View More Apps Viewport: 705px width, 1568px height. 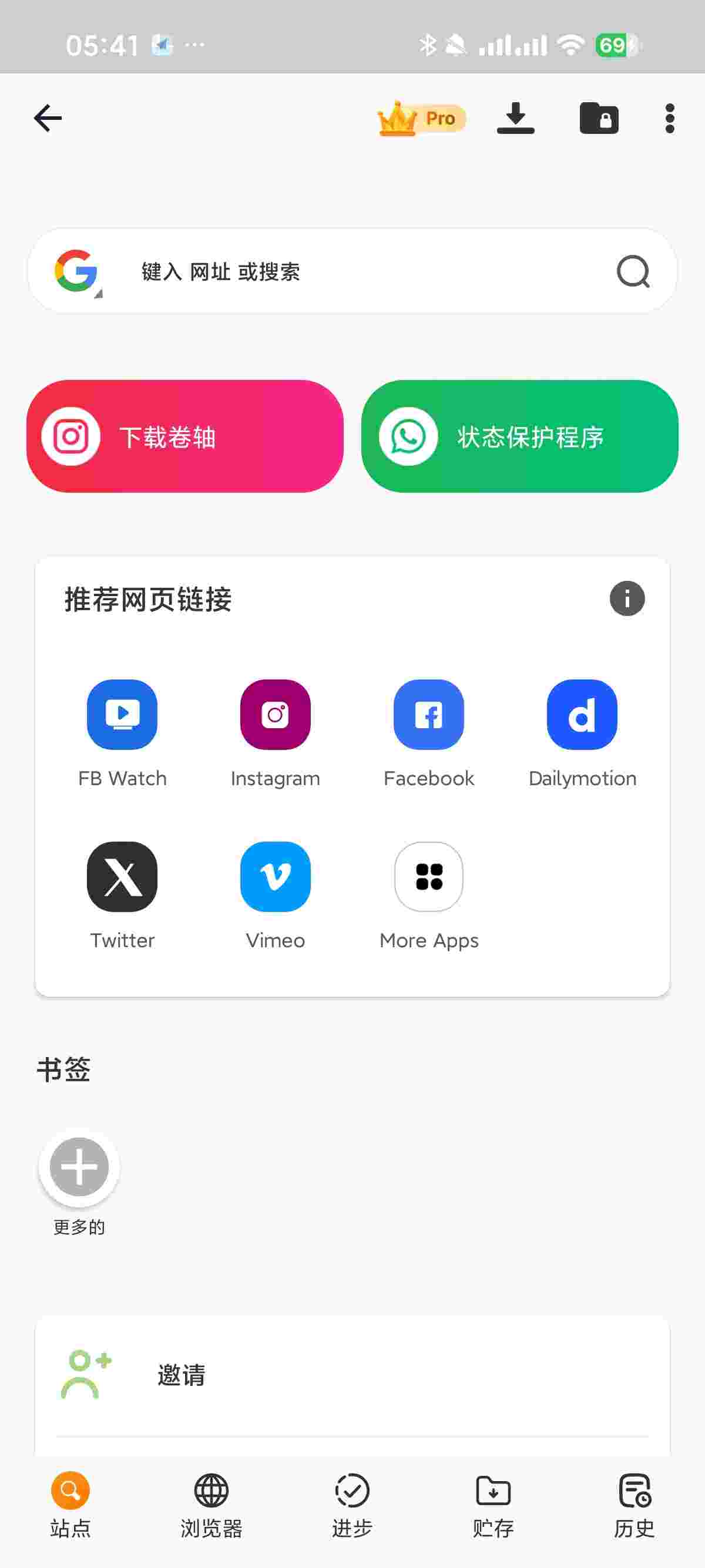429,877
